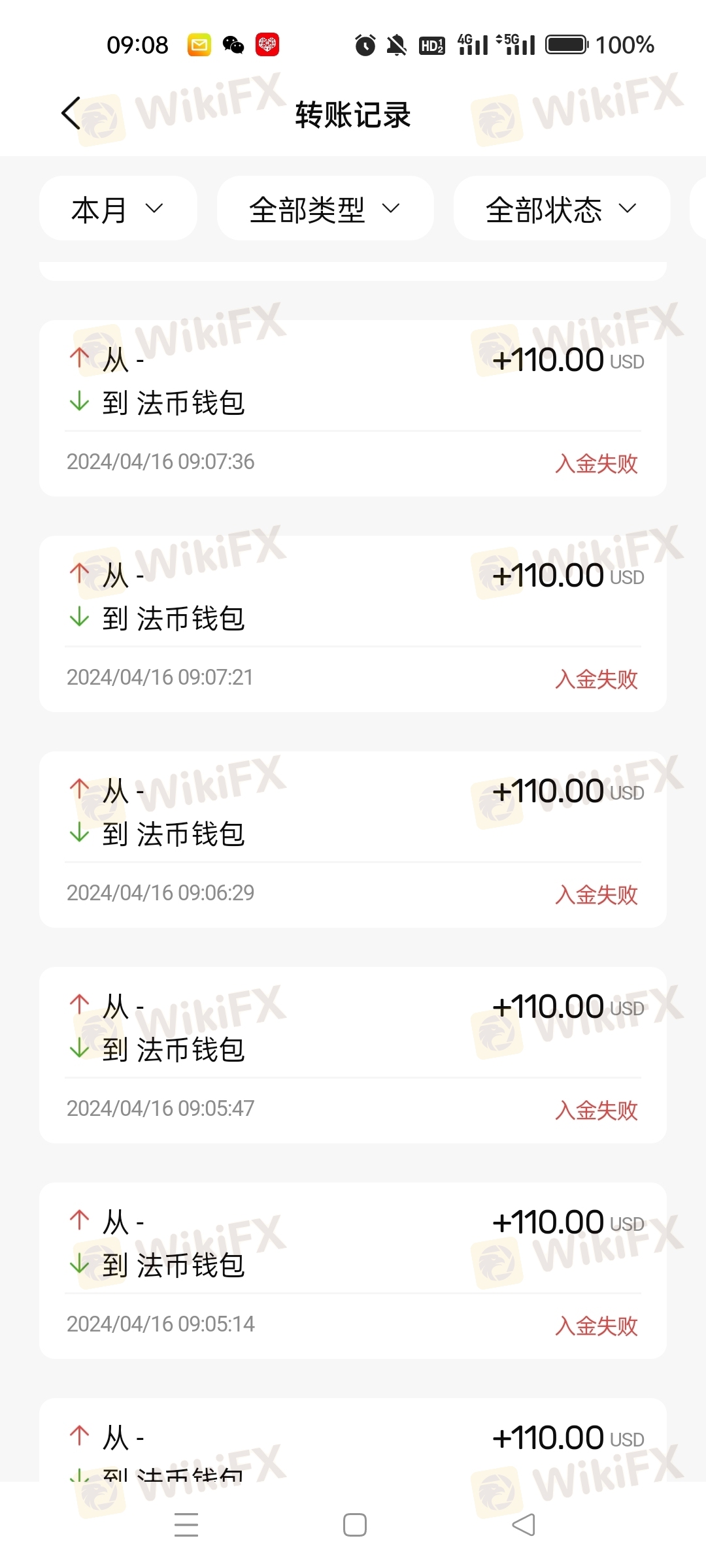Open the 全部状态 status dropdown
The image size is (706, 1568).
(562, 208)
